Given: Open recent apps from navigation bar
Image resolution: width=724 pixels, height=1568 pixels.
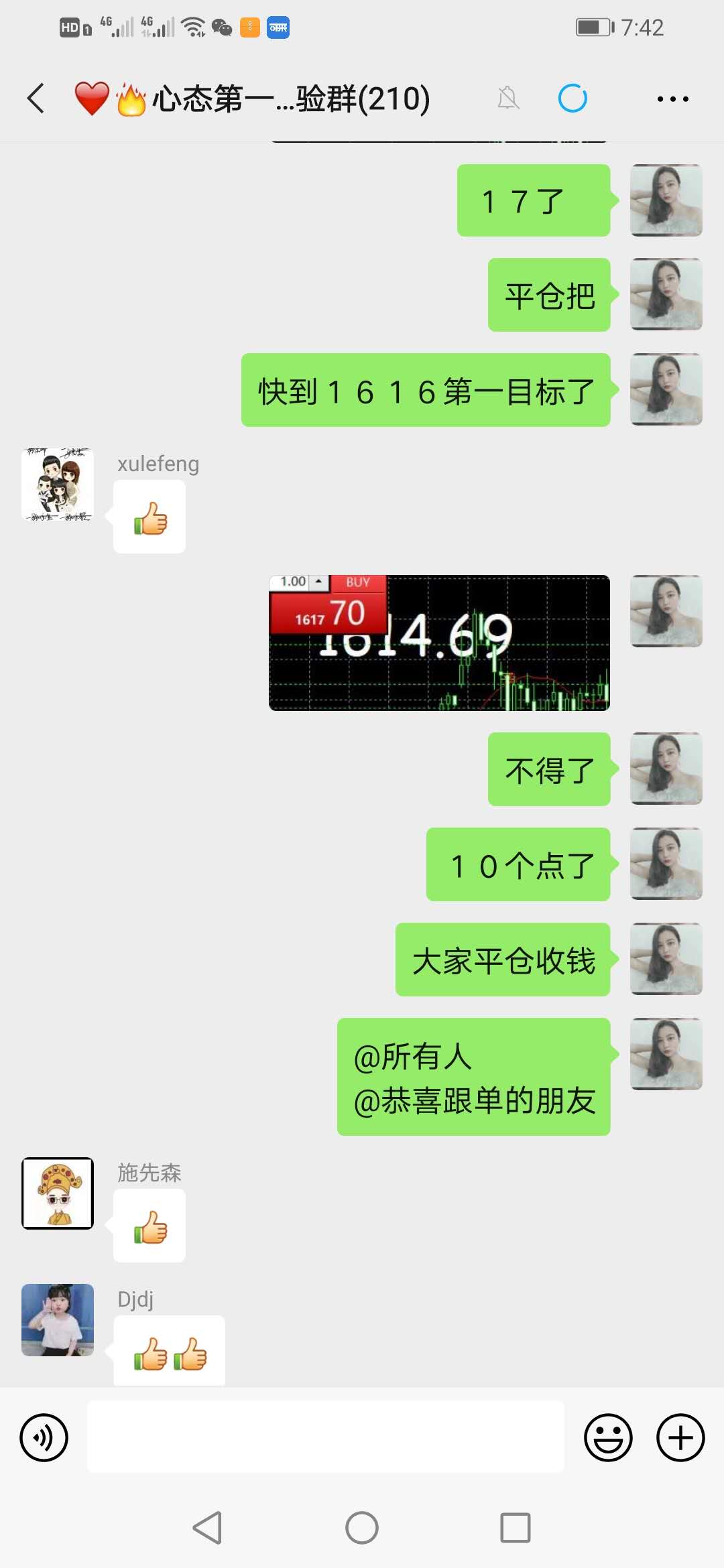Looking at the screenshot, I should [x=515, y=1528].
